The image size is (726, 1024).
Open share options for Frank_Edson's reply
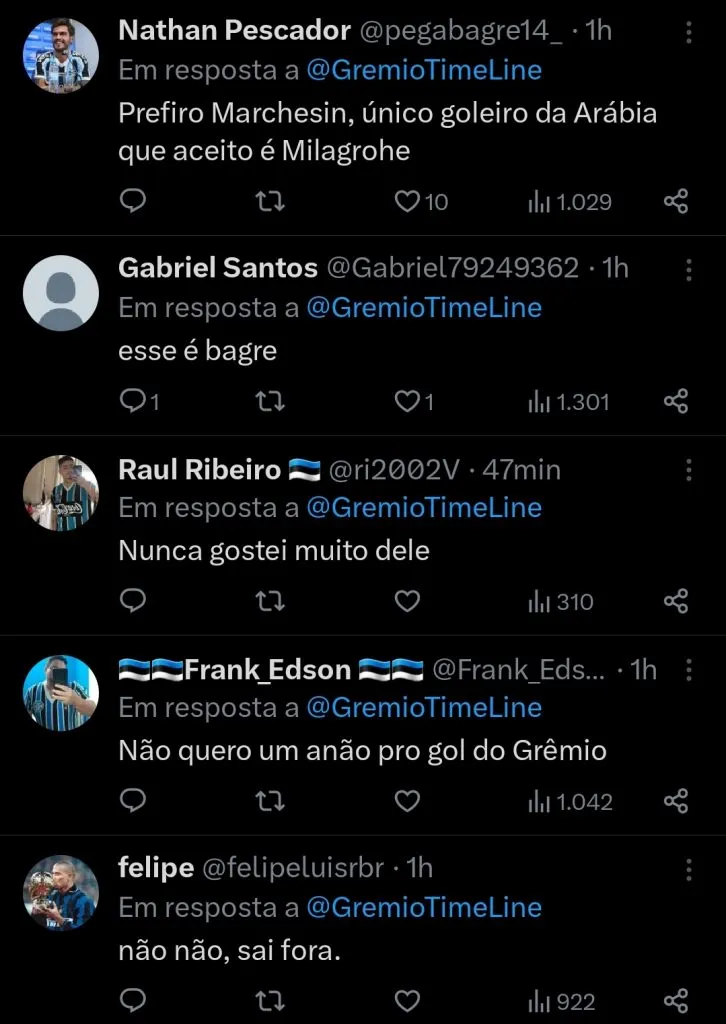pos(676,801)
